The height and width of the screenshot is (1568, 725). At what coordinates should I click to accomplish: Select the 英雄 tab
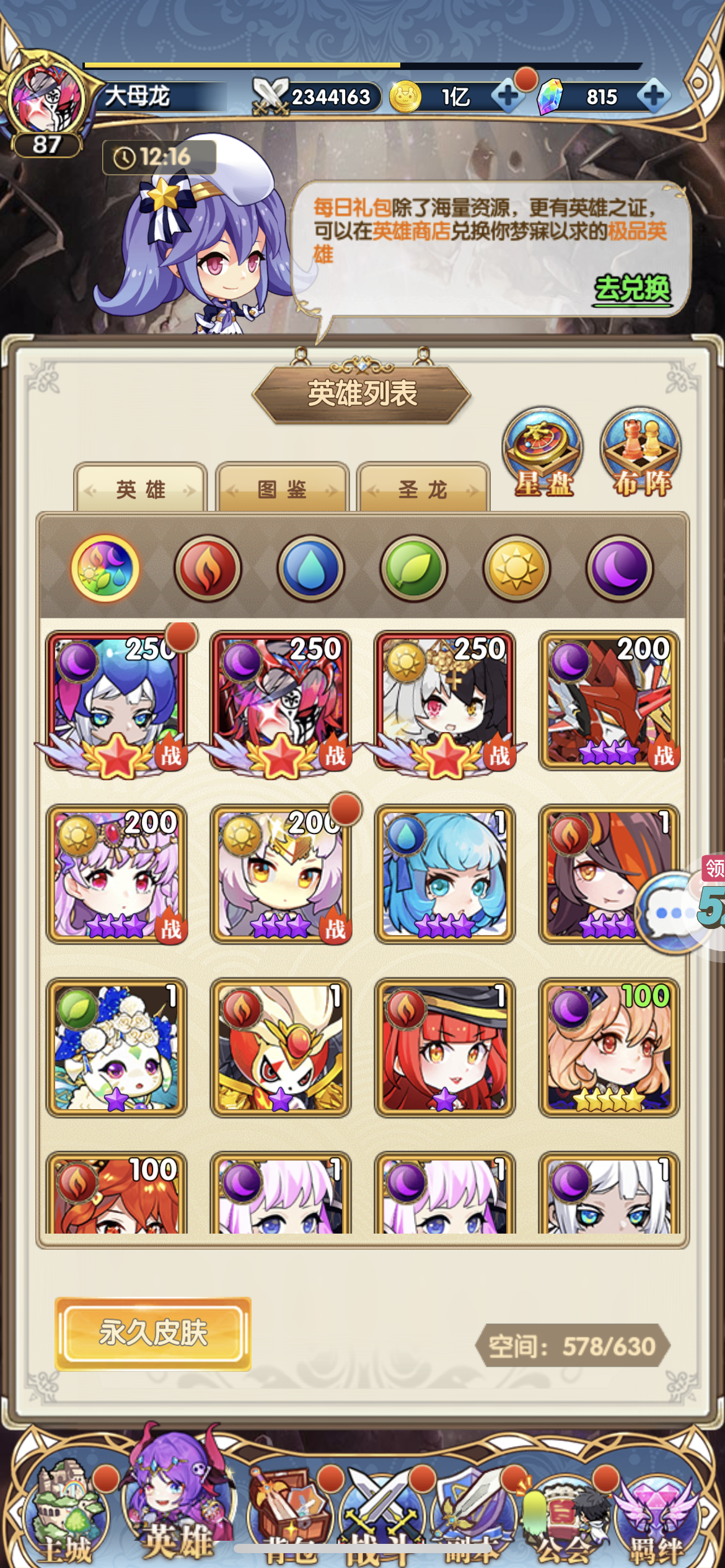coord(141,489)
